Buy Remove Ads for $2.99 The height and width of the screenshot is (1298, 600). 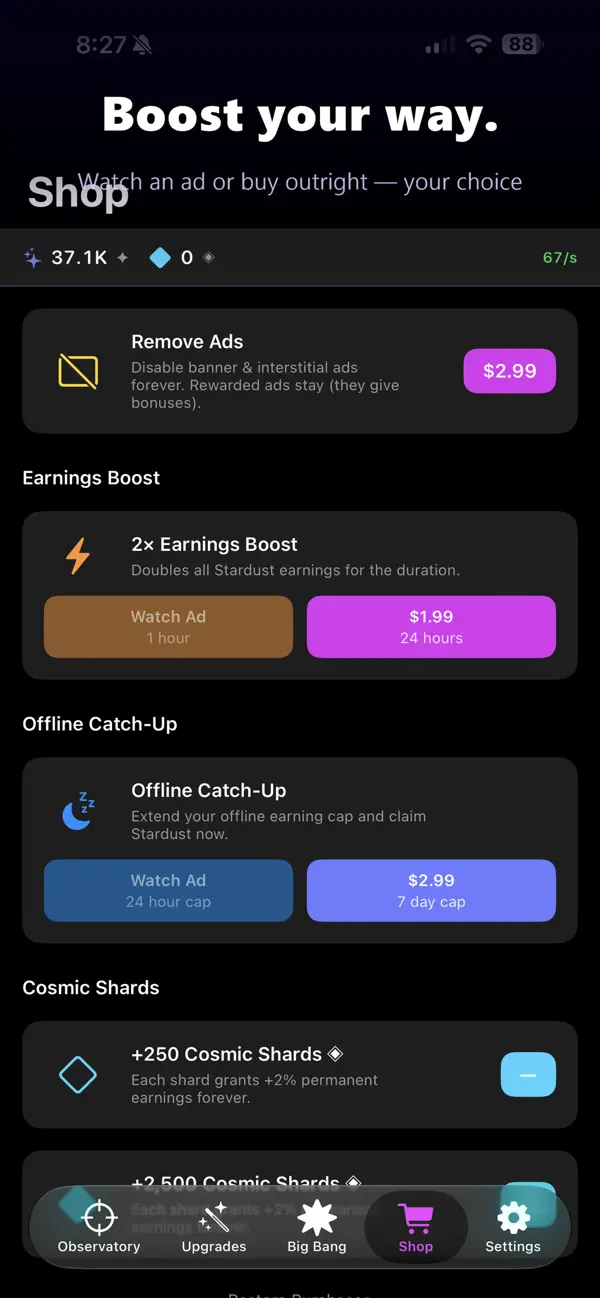[509, 371]
